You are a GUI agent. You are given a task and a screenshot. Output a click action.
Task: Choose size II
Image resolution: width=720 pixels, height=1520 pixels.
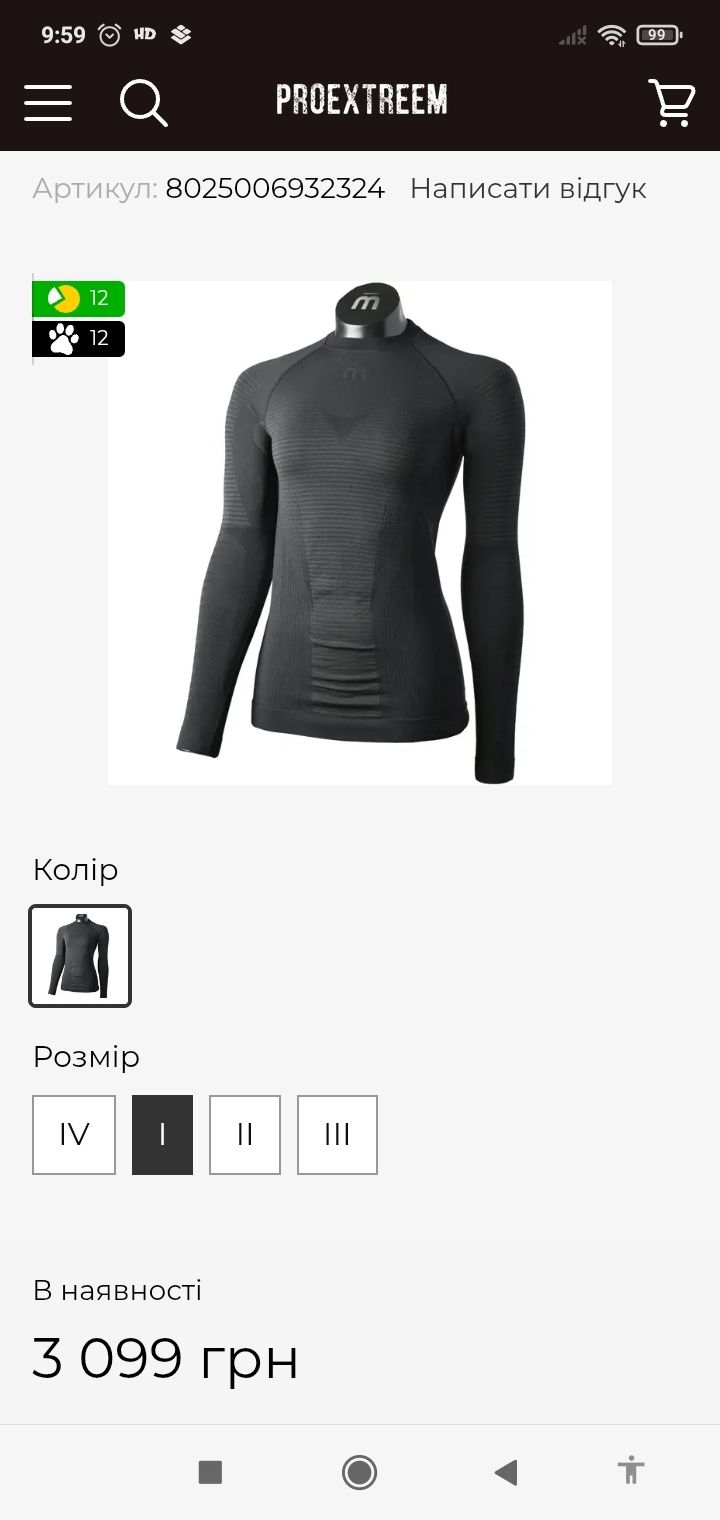tap(245, 1134)
